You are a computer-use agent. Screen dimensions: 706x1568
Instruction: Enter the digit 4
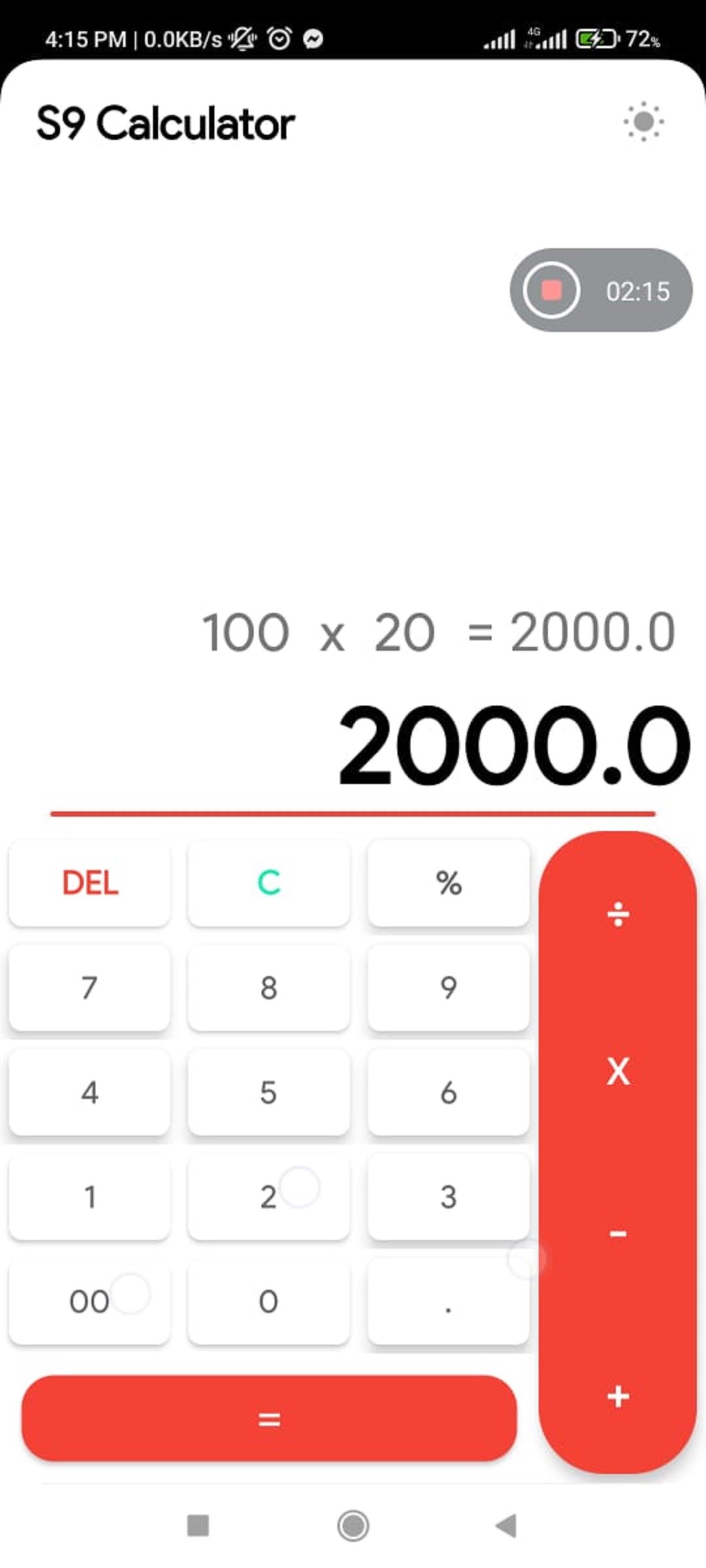point(90,1092)
